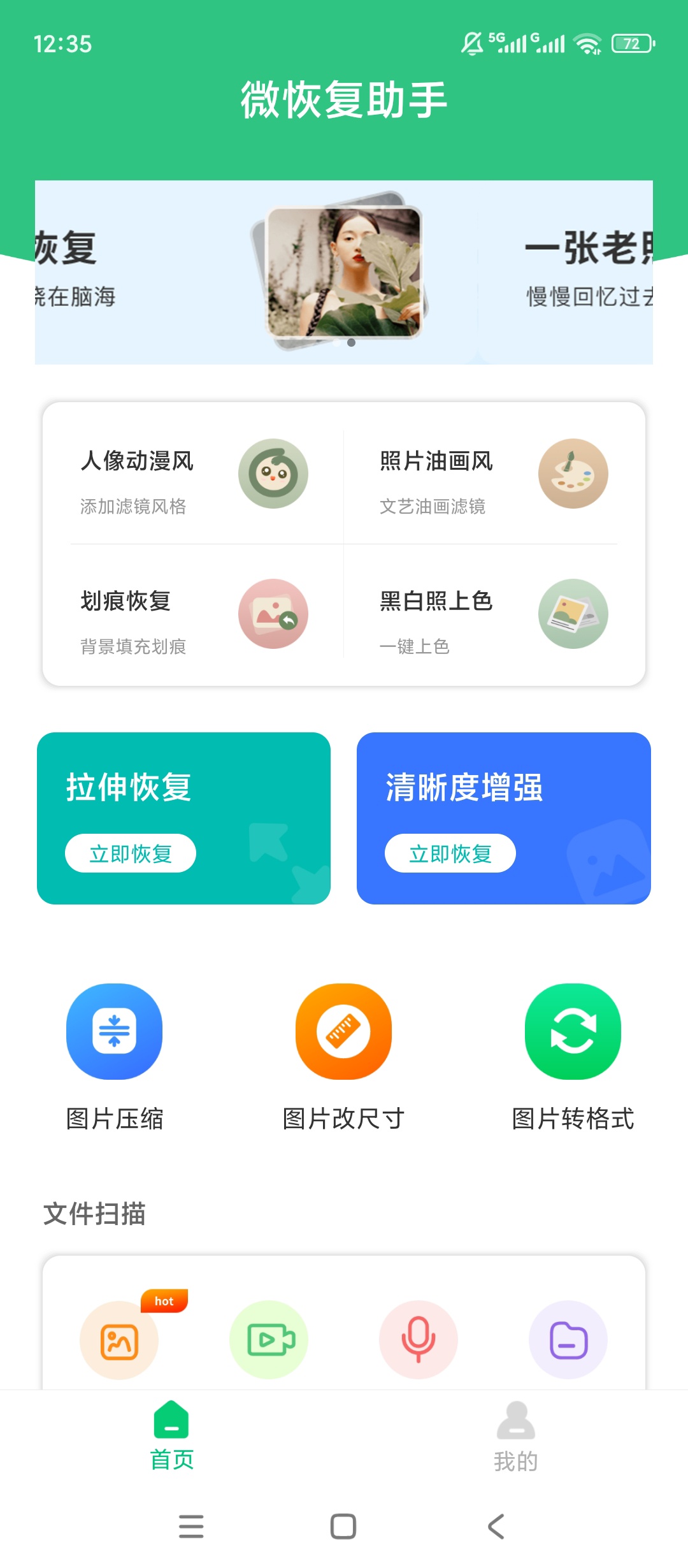Open the video recovery scan icon
This screenshot has width=688, height=1568.
click(269, 1340)
